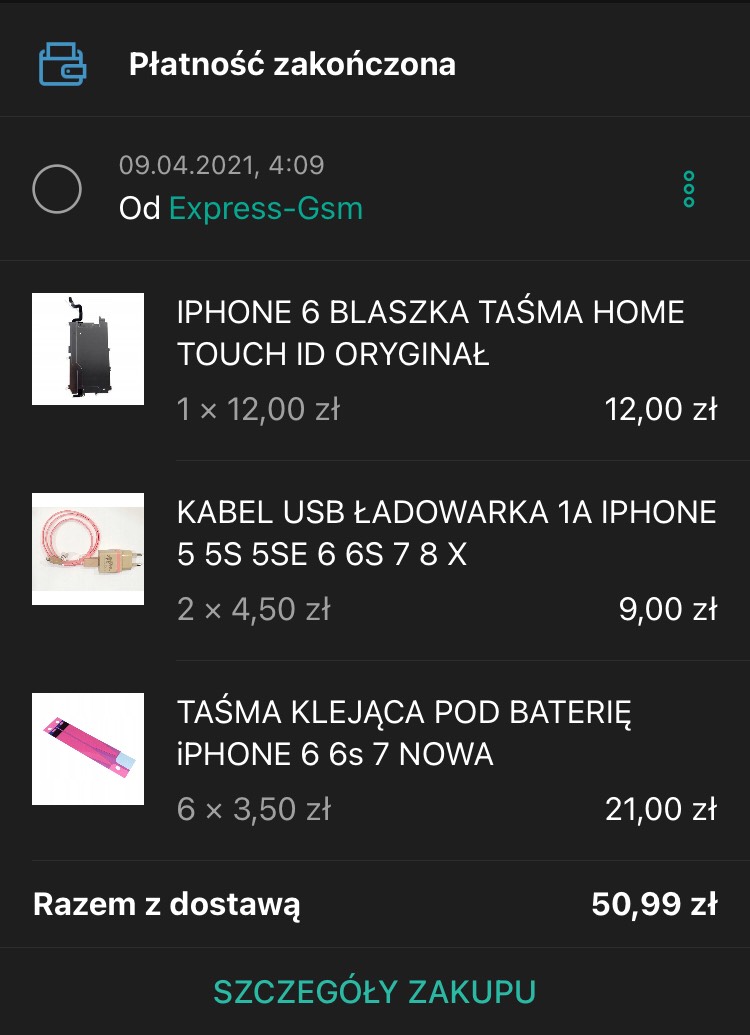The image size is (750, 1035).
Task: Open the three-dot overflow menu
Action: click(x=688, y=189)
